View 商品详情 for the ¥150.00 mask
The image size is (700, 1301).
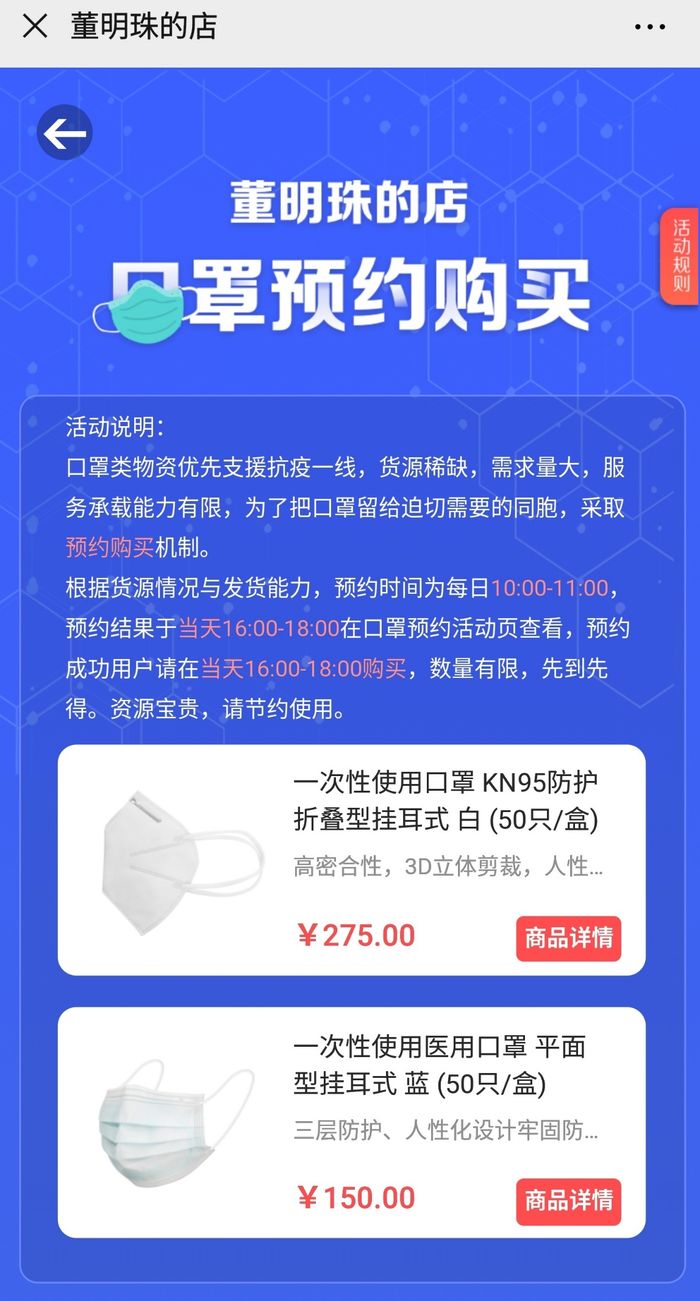[568, 1201]
